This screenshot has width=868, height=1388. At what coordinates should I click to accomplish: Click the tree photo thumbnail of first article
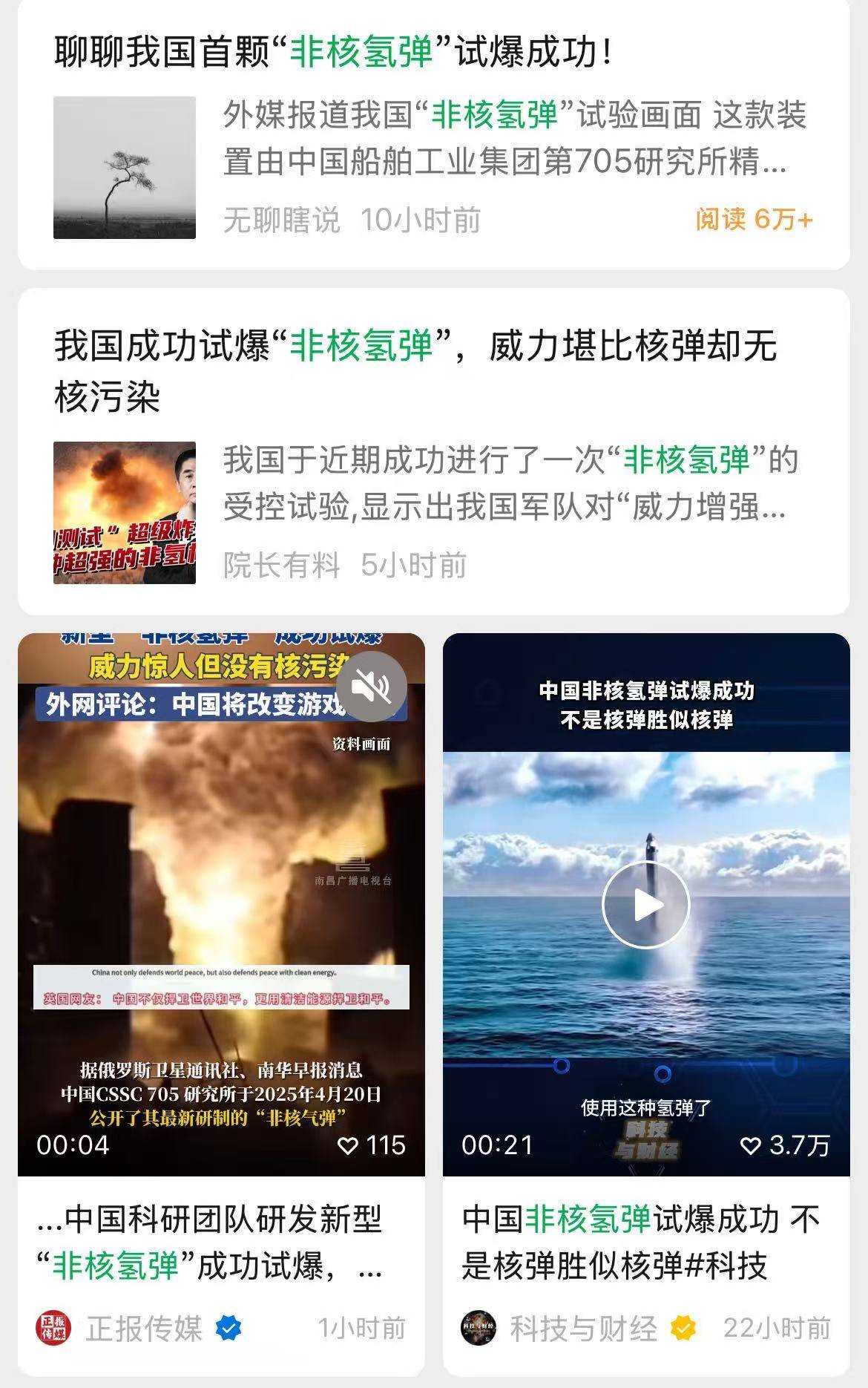pyautogui.click(x=125, y=168)
